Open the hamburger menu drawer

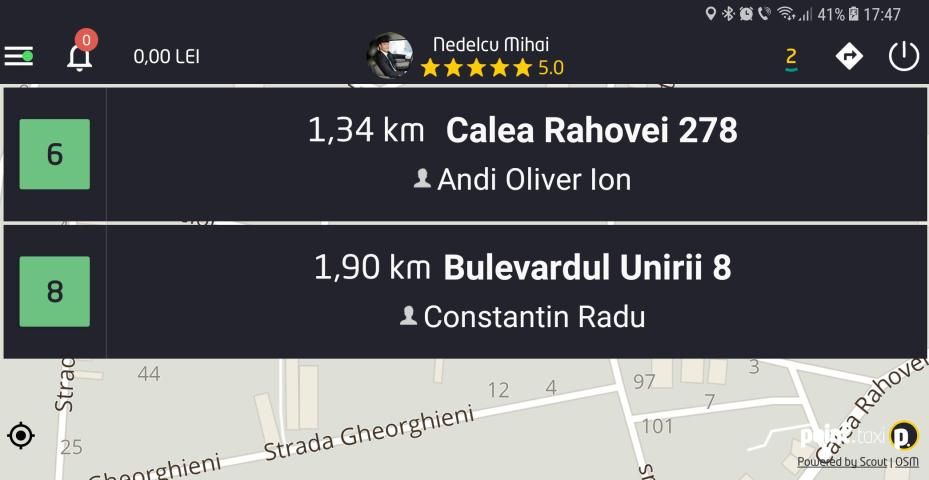(x=19, y=56)
